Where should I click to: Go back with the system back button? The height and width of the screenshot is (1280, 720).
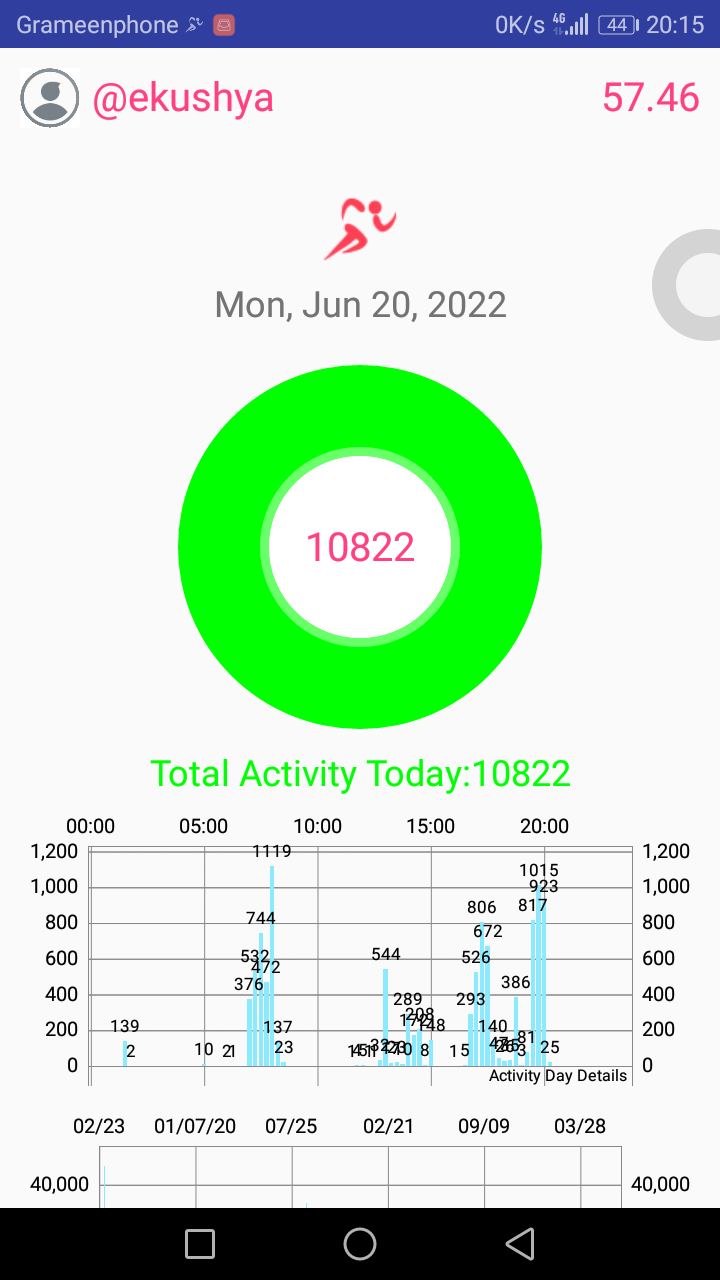[519, 1244]
